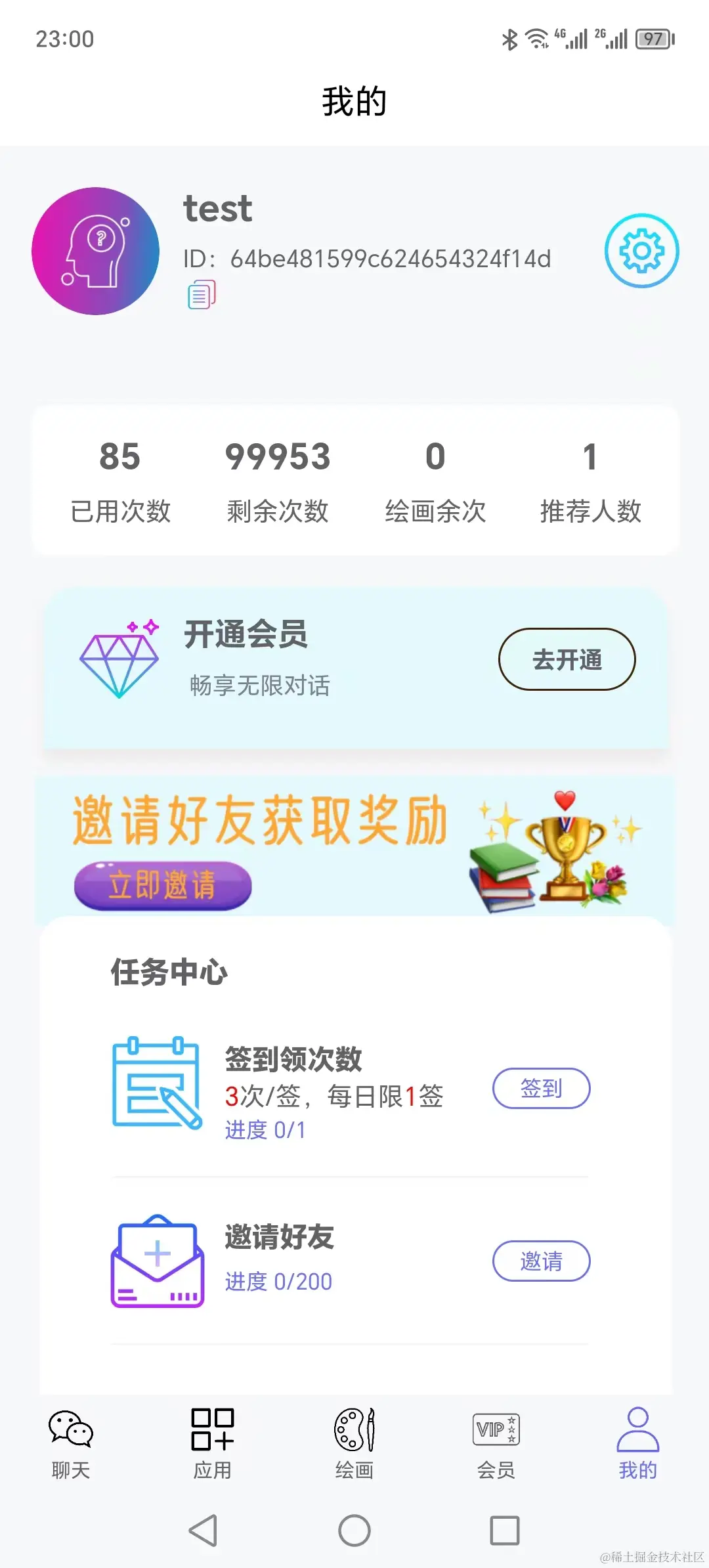Viewport: 709px width, 1568px height.
Task: Go back using the system back button
Action: click(x=204, y=1531)
